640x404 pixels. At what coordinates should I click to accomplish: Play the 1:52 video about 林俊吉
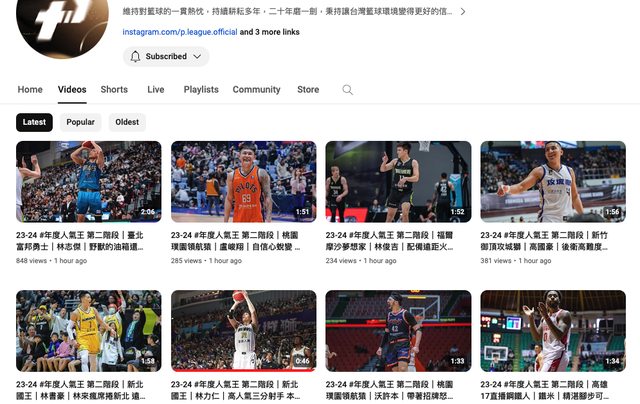(398, 181)
